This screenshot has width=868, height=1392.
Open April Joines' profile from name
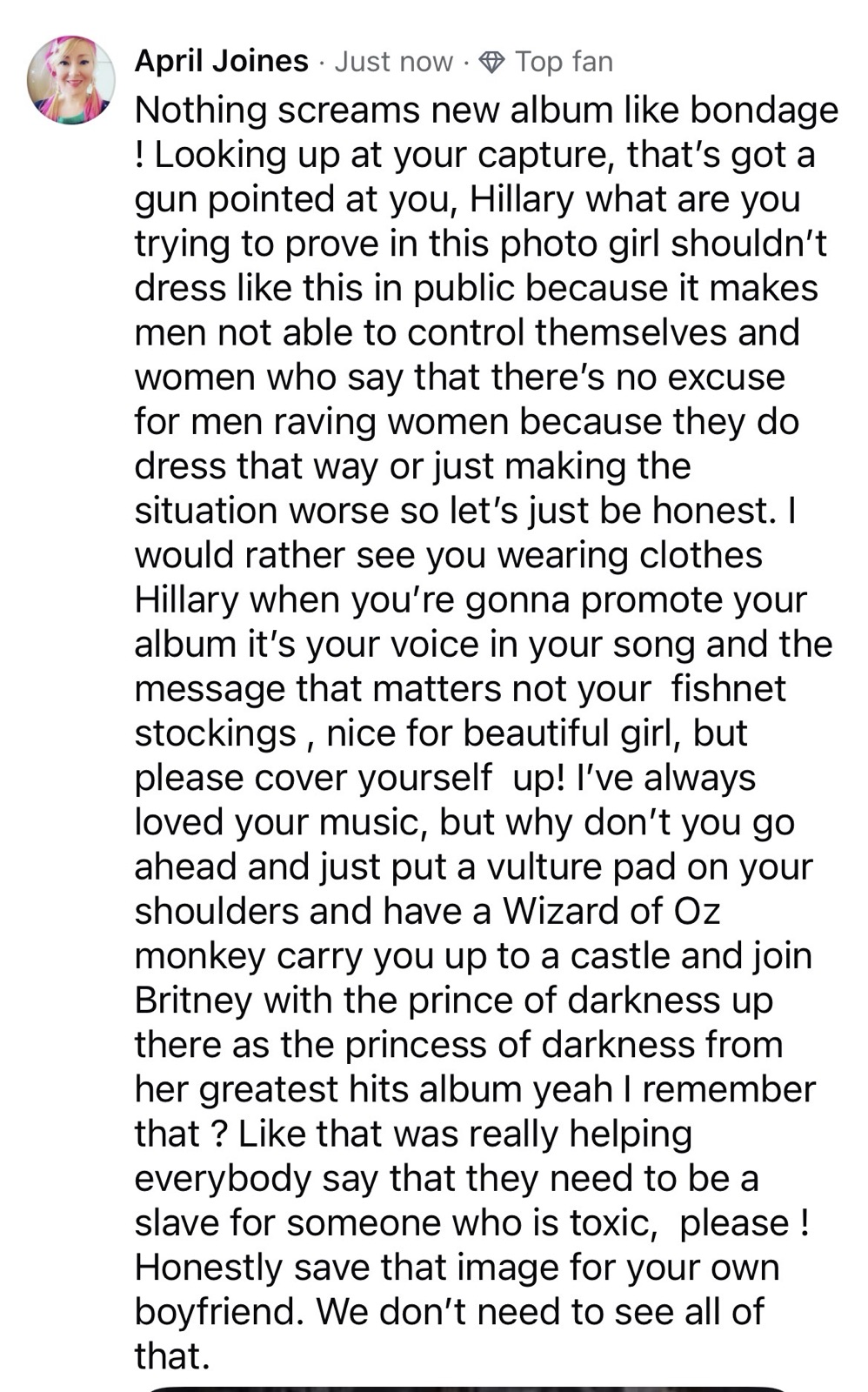[221, 61]
